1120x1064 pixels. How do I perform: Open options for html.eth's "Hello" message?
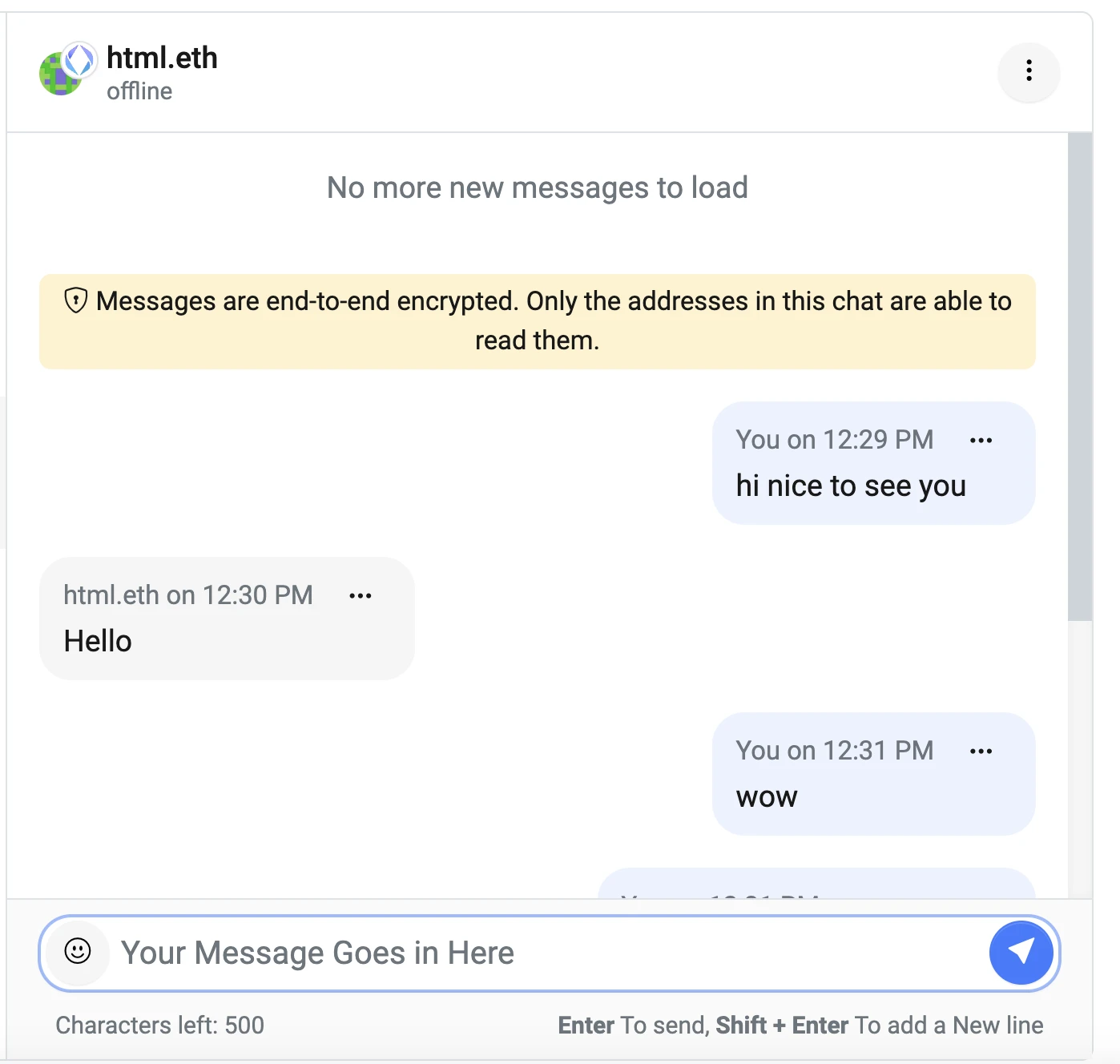tap(361, 596)
